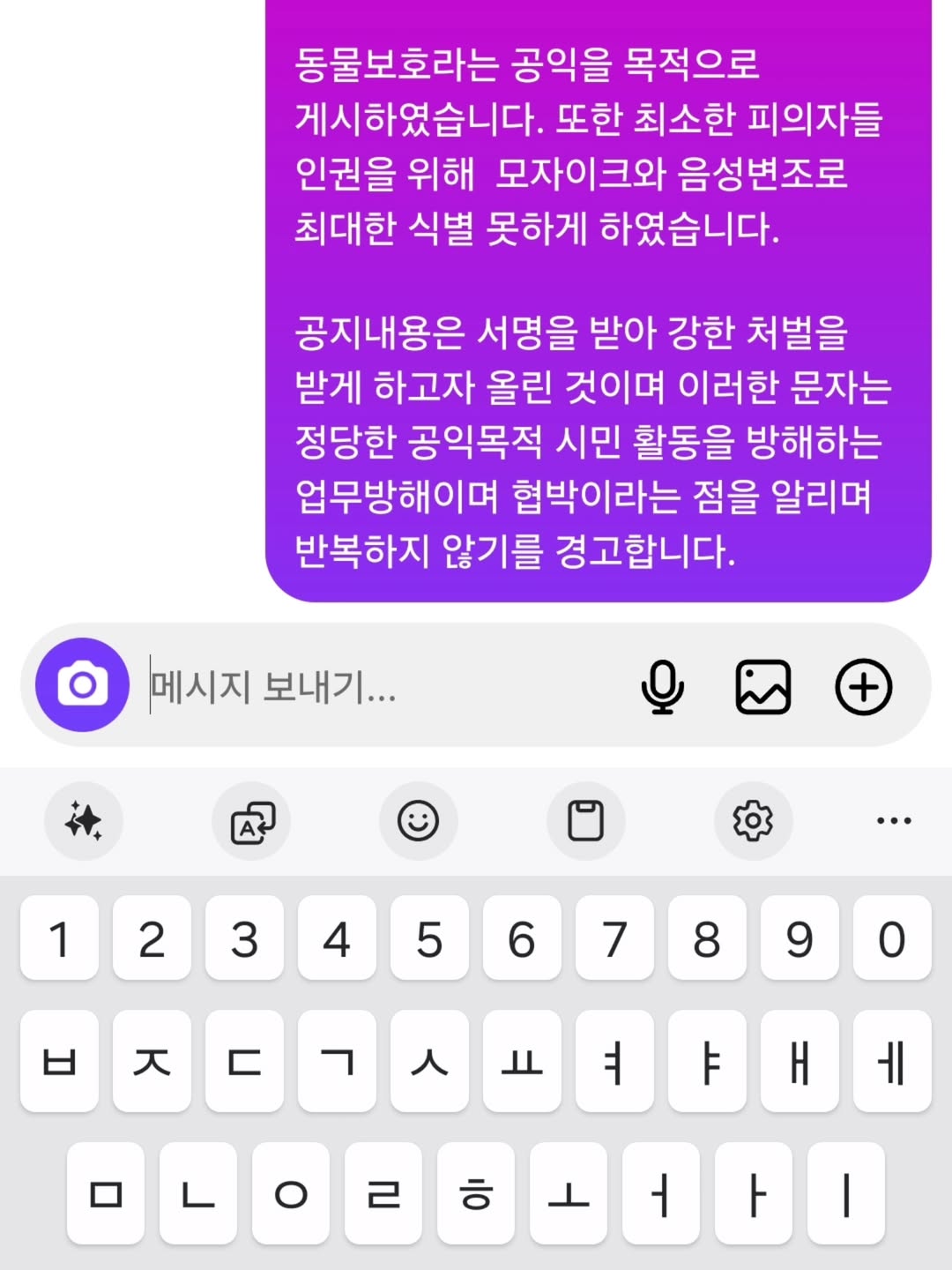The image size is (952, 1270).
Task: Open the emoji picker on the keyboard
Action: tap(418, 821)
